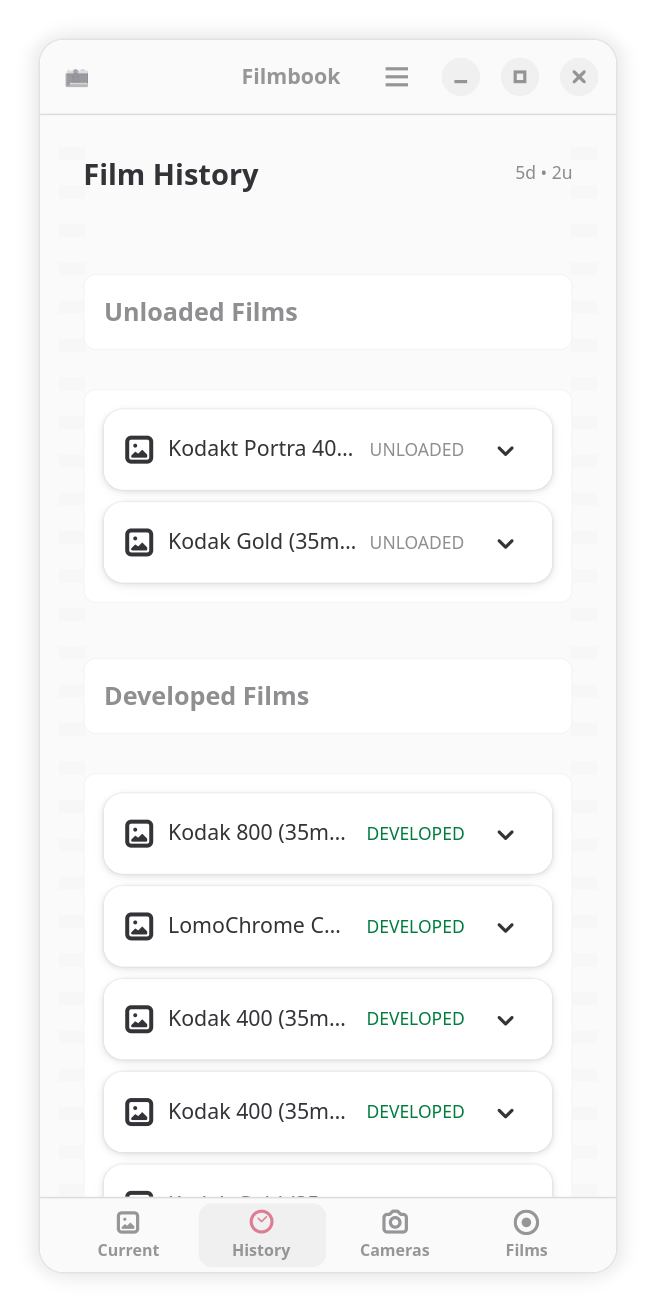The width and height of the screenshot is (656, 1312).
Task: Select the History tab
Action: point(262,1235)
